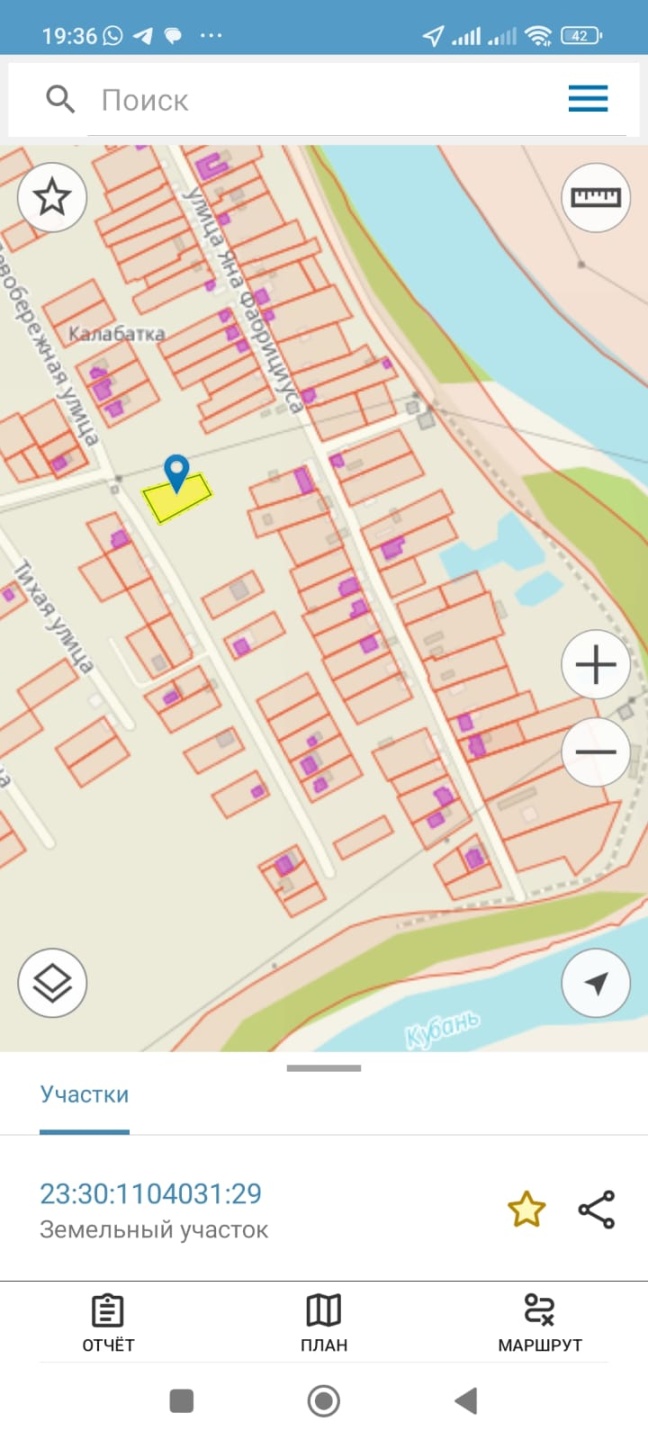Build a Маршрут to the parcel
The height and width of the screenshot is (1440, 648).
tap(539, 1322)
